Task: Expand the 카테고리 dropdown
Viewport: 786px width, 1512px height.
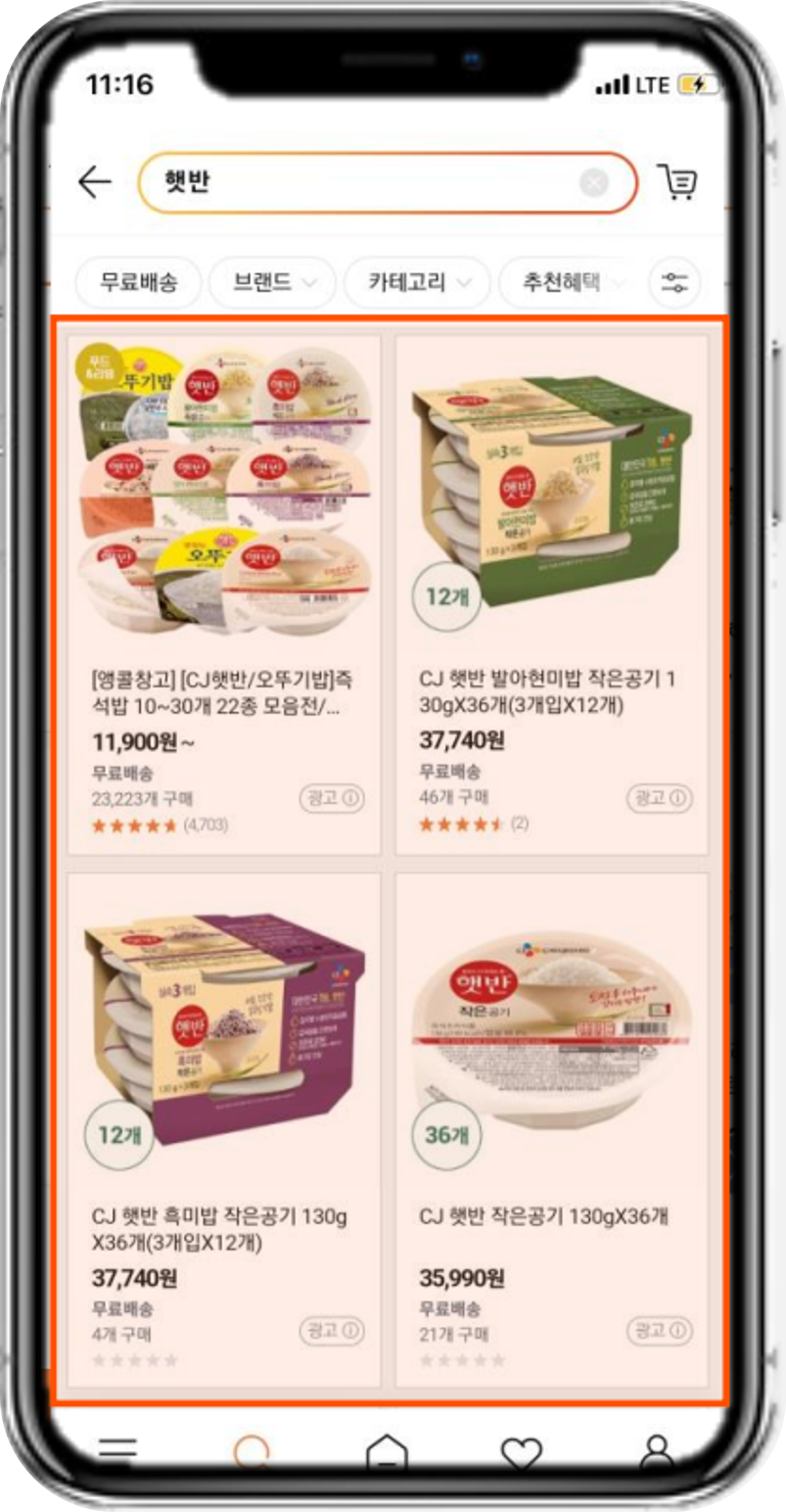Action: pyautogui.click(x=417, y=283)
